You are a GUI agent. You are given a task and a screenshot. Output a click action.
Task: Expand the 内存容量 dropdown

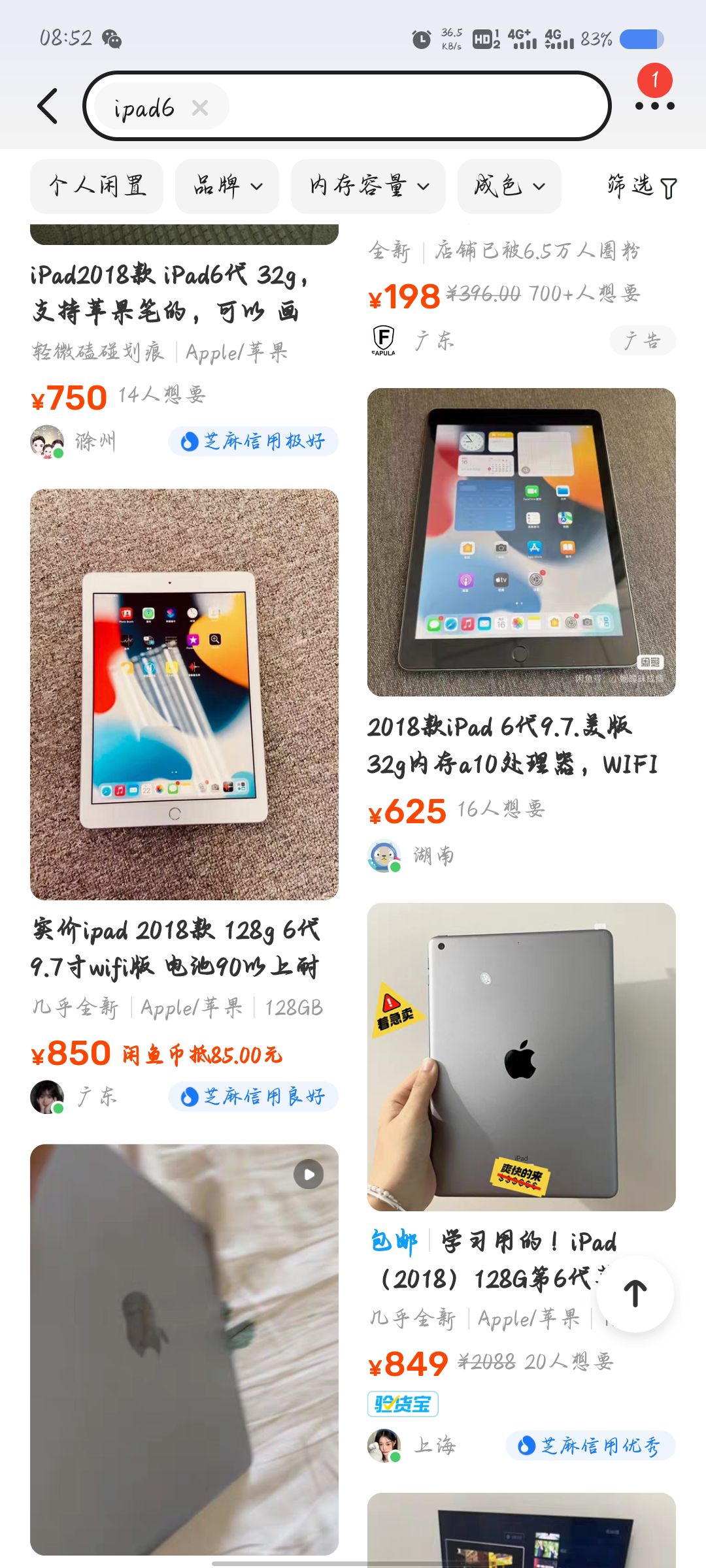point(368,186)
